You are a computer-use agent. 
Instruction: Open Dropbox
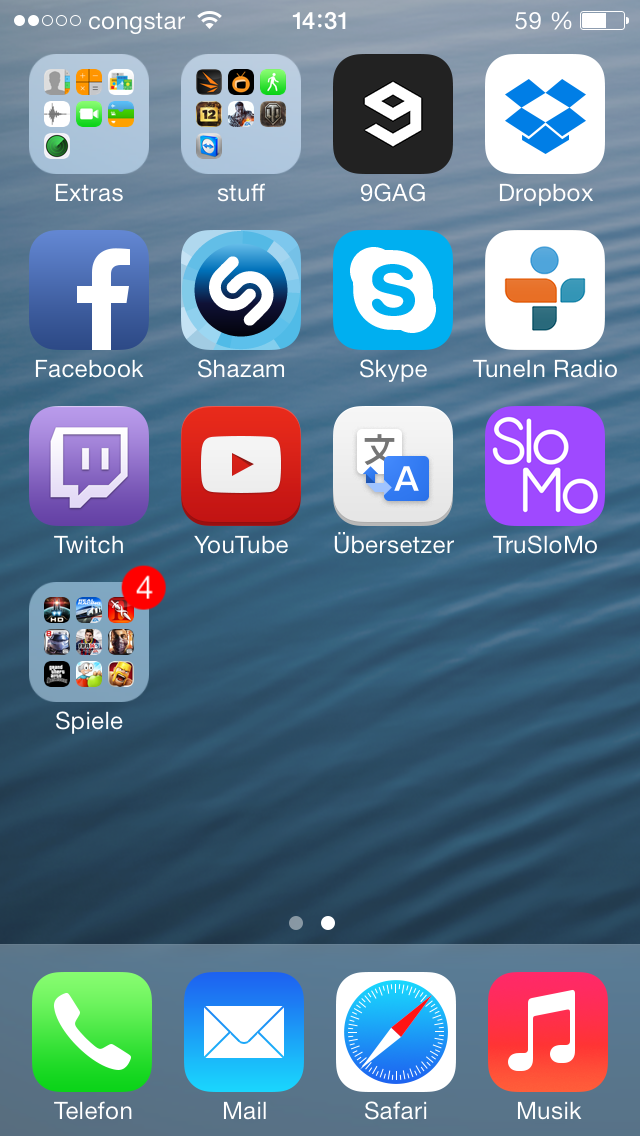(545, 114)
